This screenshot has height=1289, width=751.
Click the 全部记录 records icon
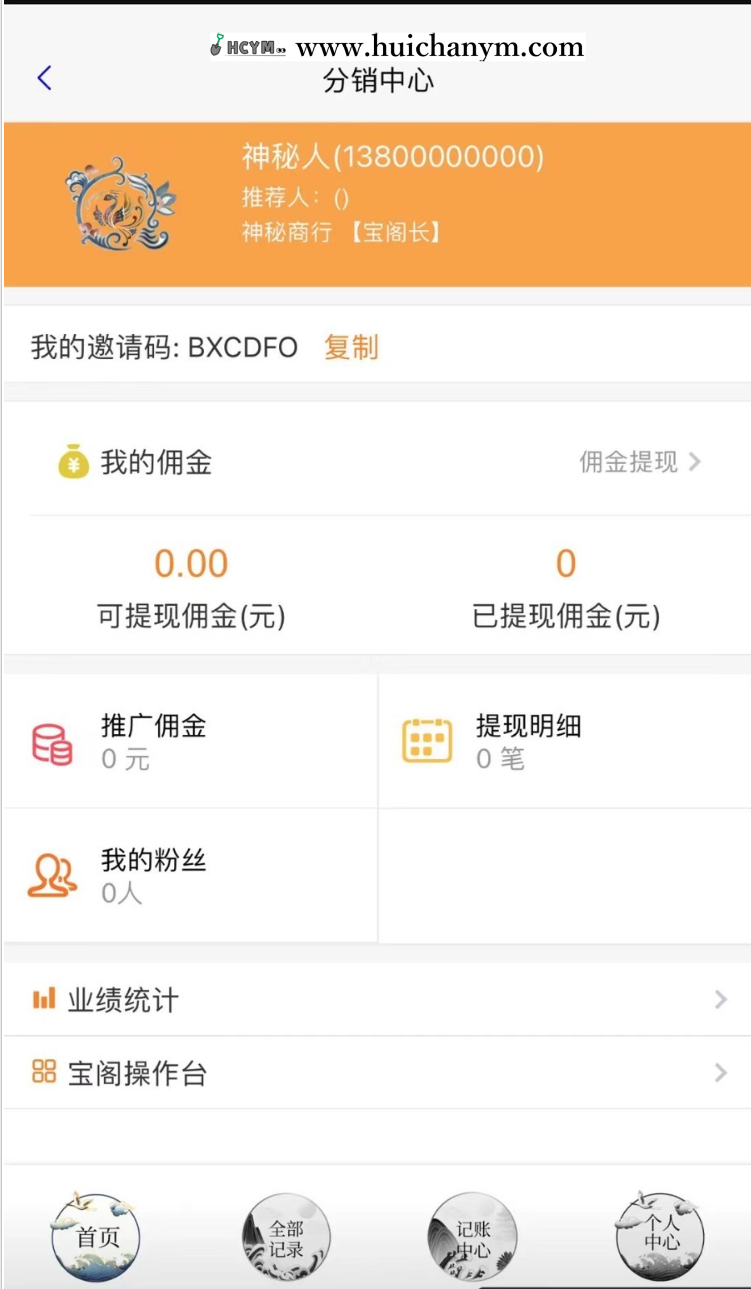point(286,1234)
